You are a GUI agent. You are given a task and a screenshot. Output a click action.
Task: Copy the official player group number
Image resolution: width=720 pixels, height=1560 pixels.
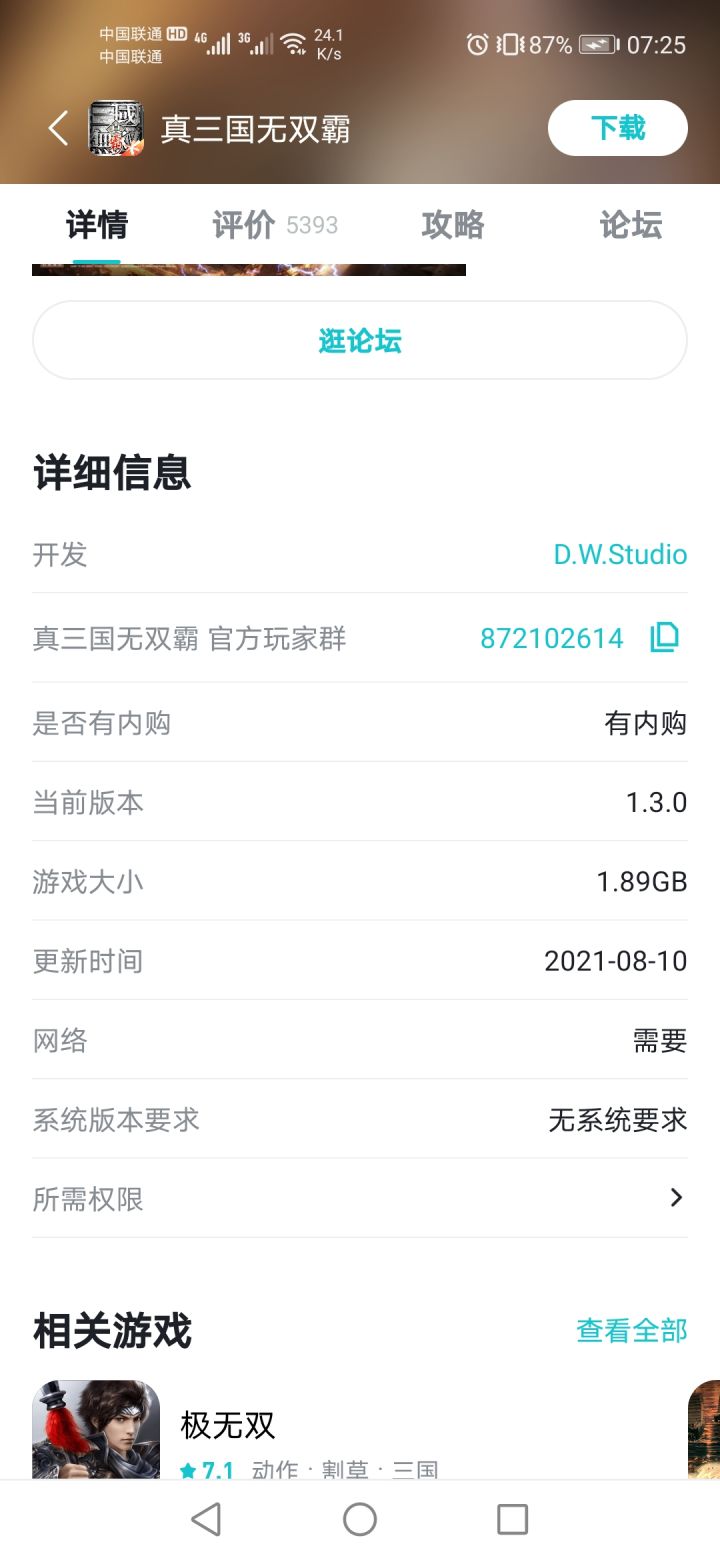tap(665, 637)
